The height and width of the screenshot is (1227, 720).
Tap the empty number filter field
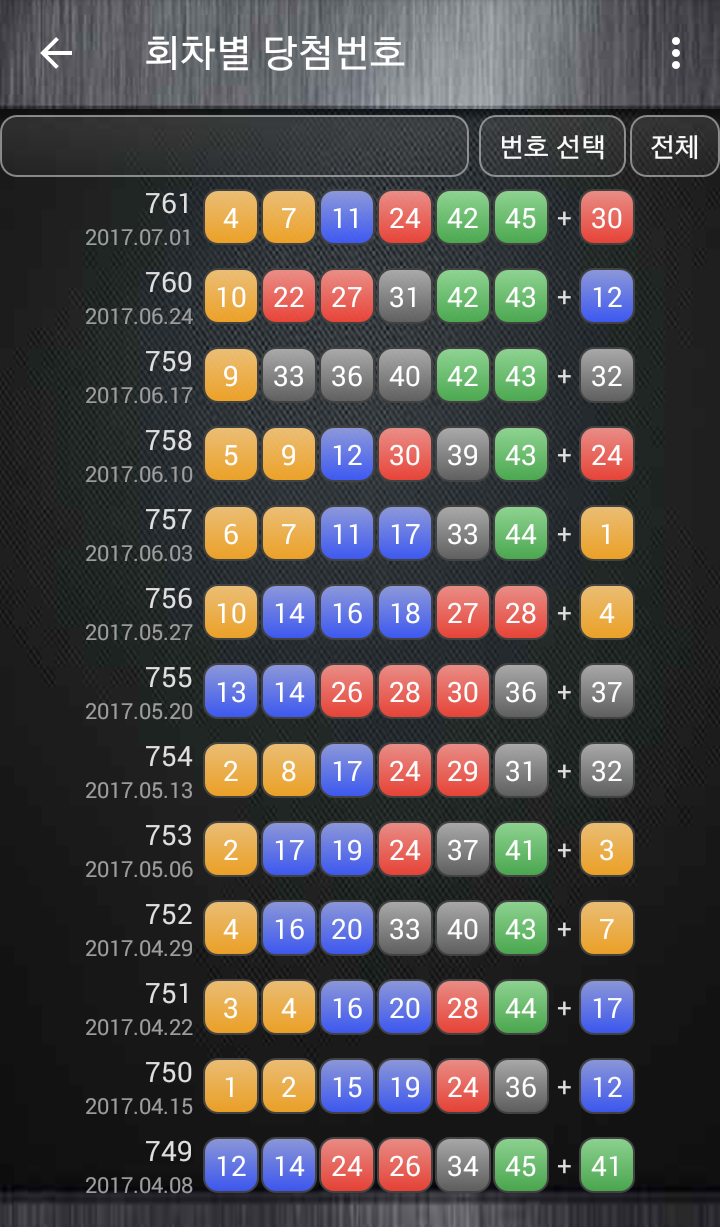(235, 146)
